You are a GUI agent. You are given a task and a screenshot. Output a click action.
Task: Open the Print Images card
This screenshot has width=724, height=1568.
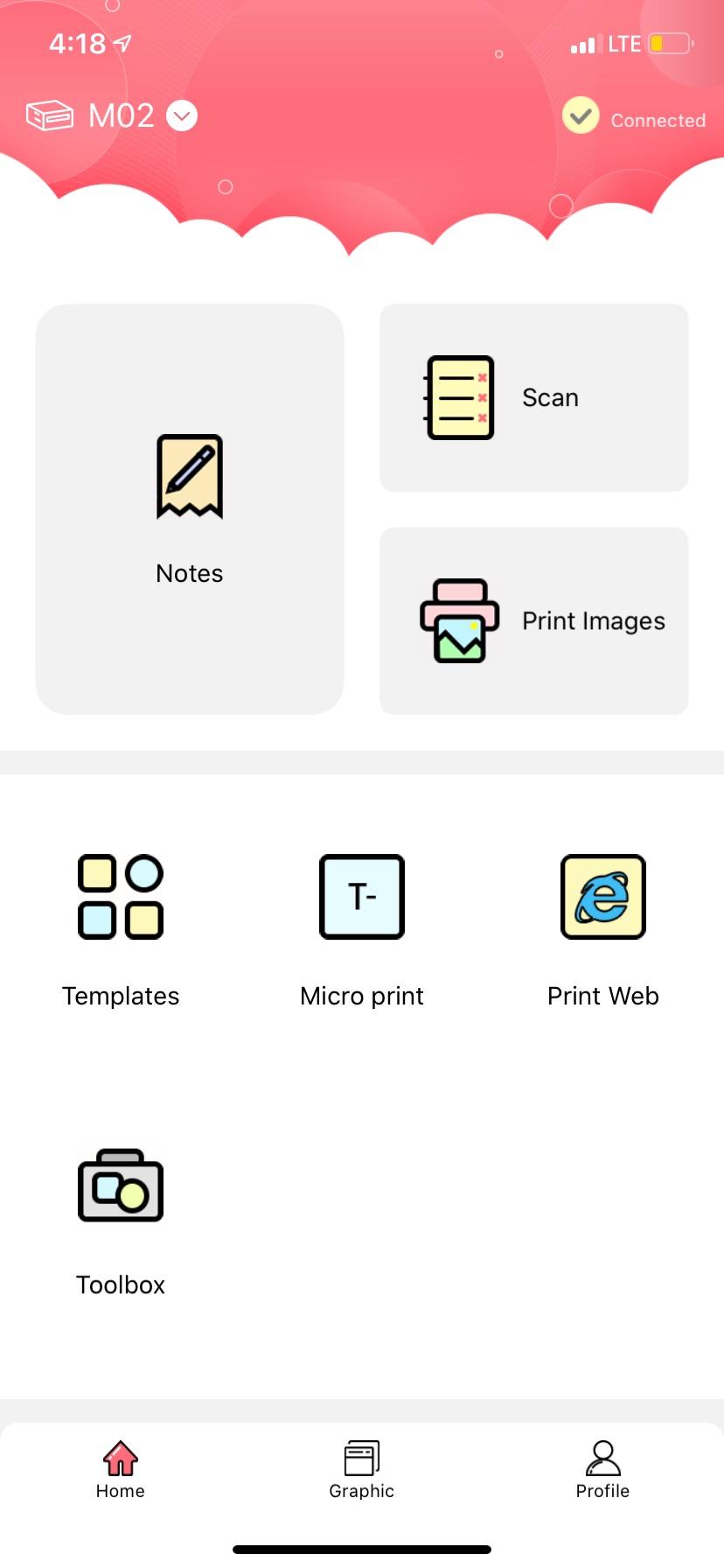(x=533, y=620)
